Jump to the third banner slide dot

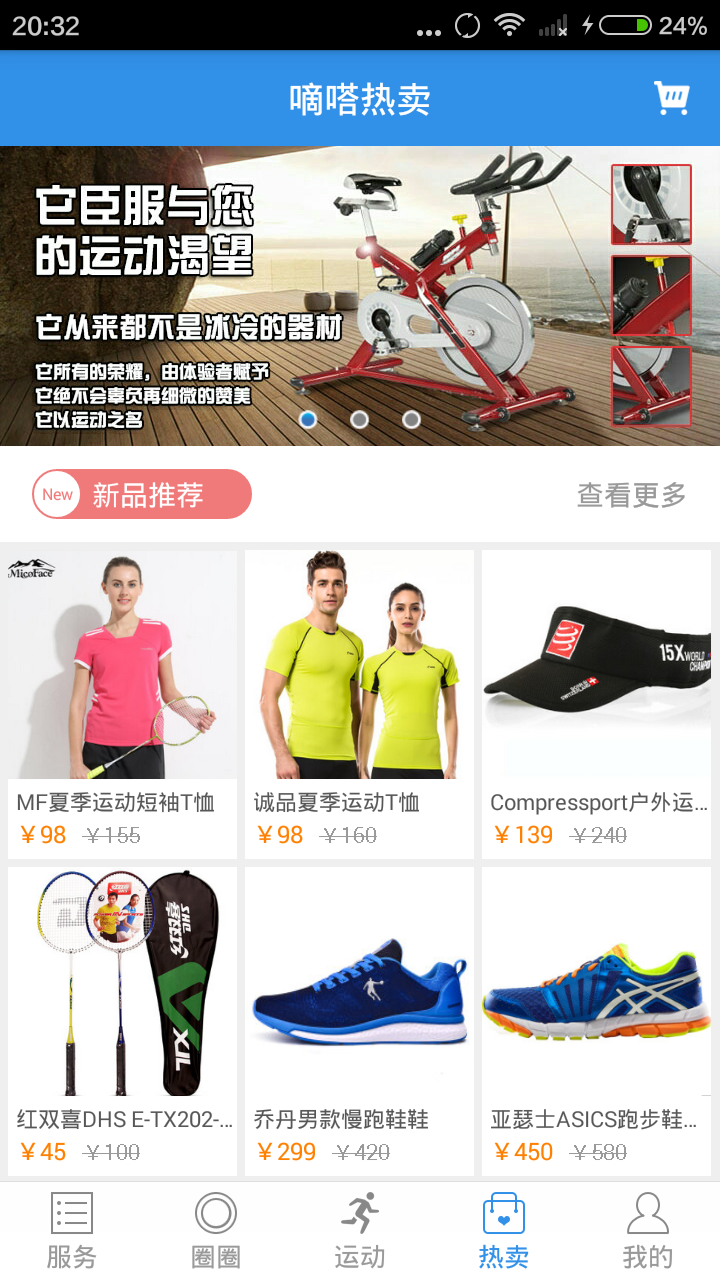411,420
